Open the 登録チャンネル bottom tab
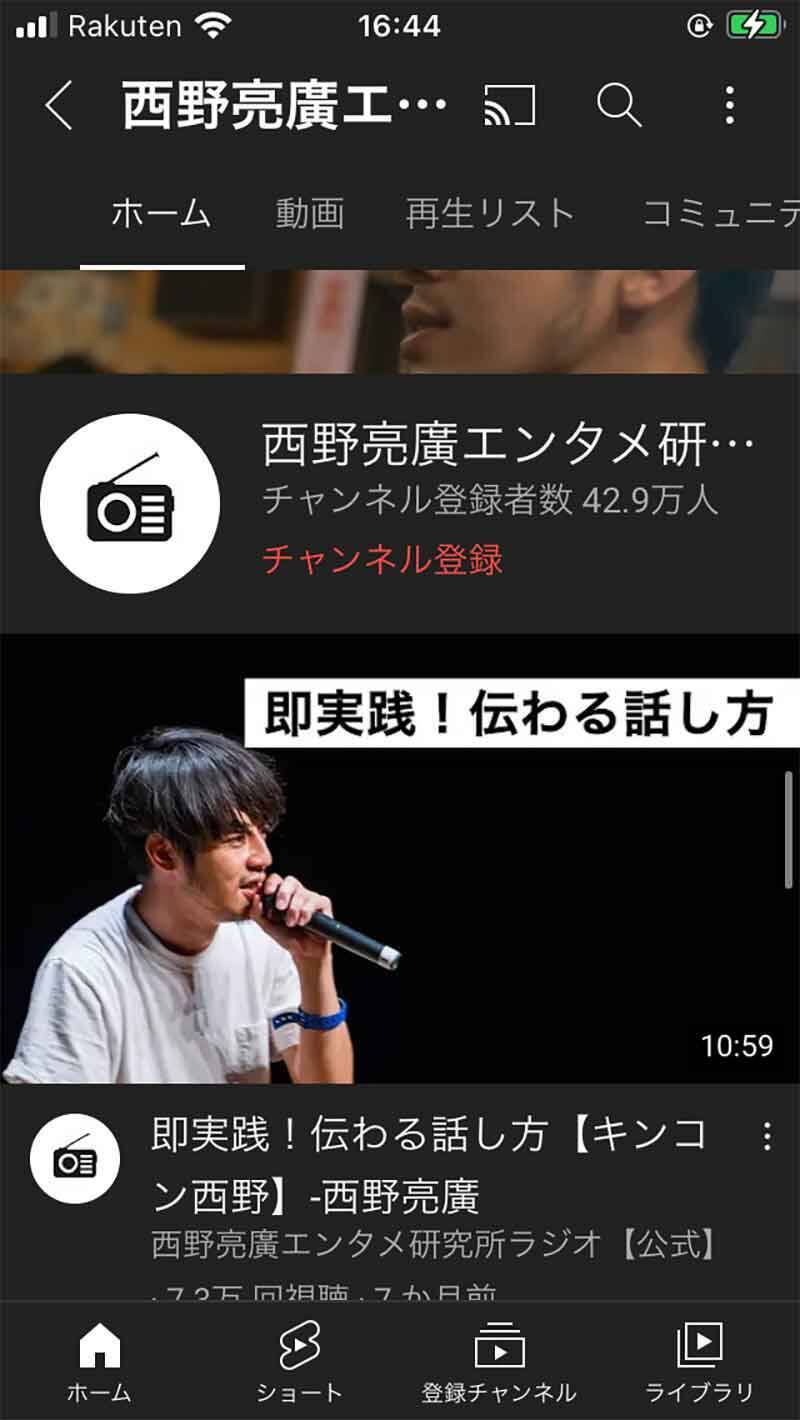 [499, 1360]
